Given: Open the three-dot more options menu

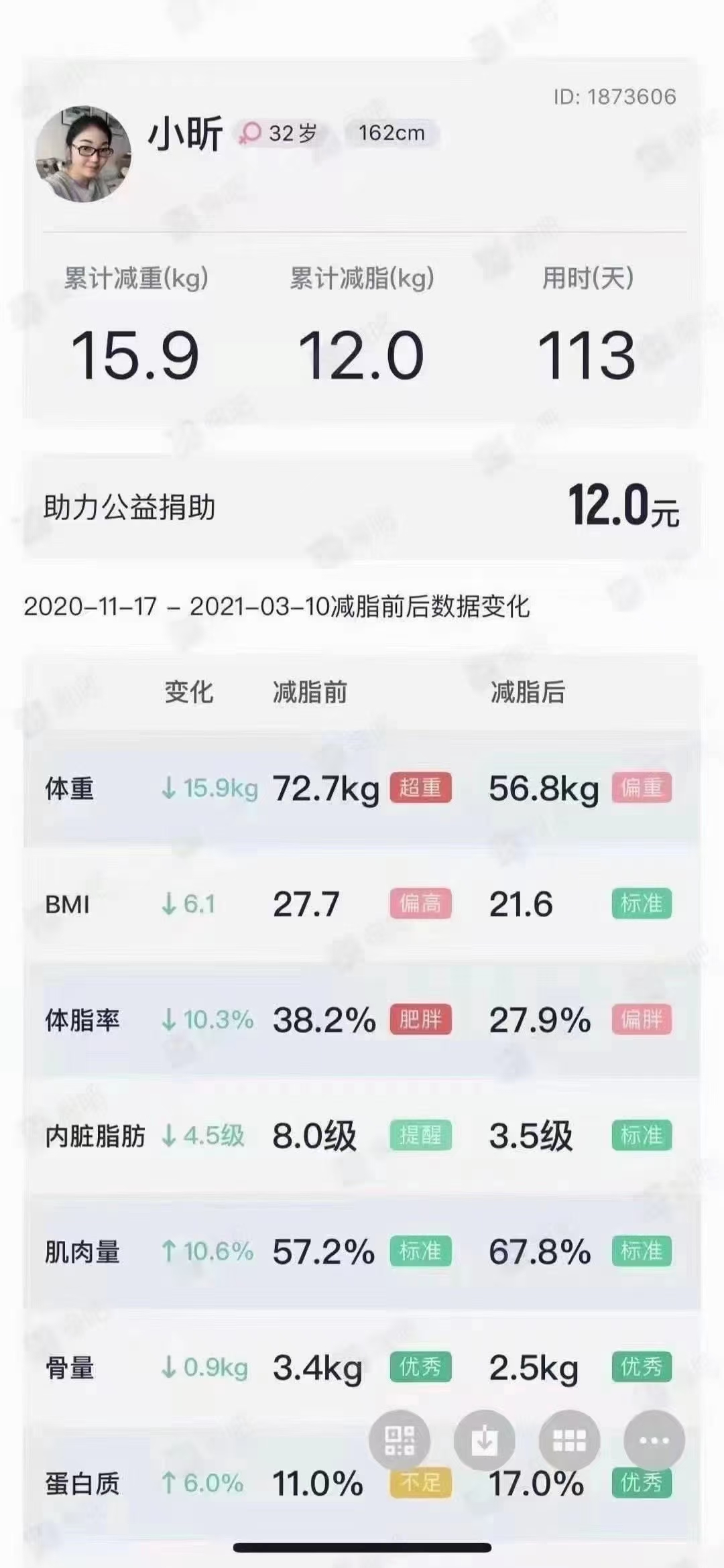Looking at the screenshot, I should tap(654, 1441).
